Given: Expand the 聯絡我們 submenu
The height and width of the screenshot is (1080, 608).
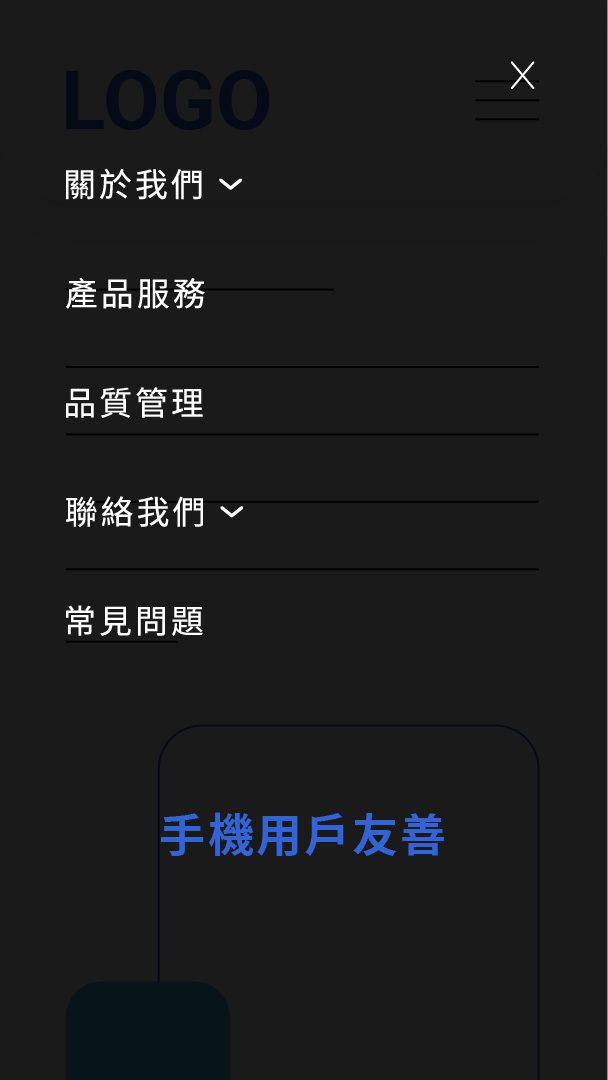Looking at the screenshot, I should (231, 512).
